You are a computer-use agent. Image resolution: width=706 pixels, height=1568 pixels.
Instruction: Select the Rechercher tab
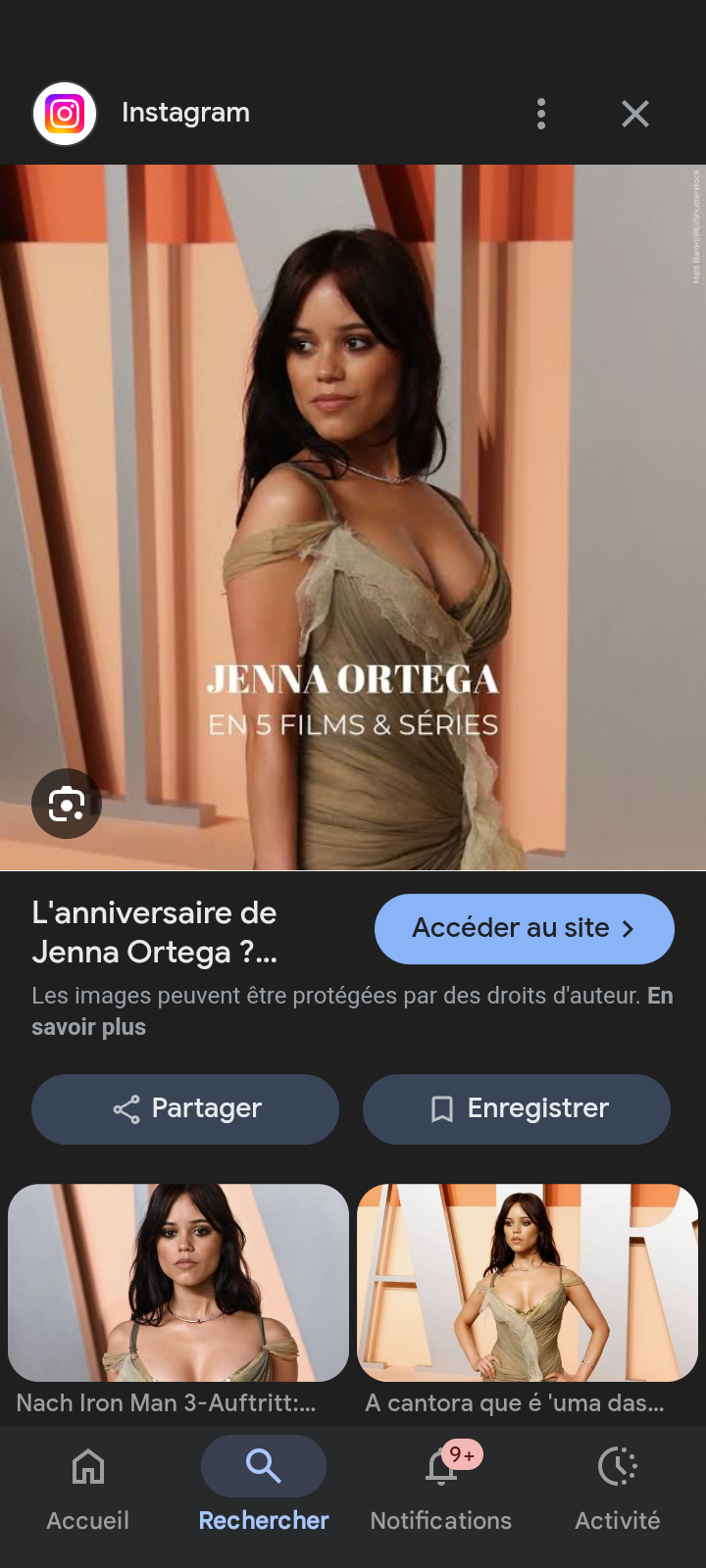[264, 1490]
